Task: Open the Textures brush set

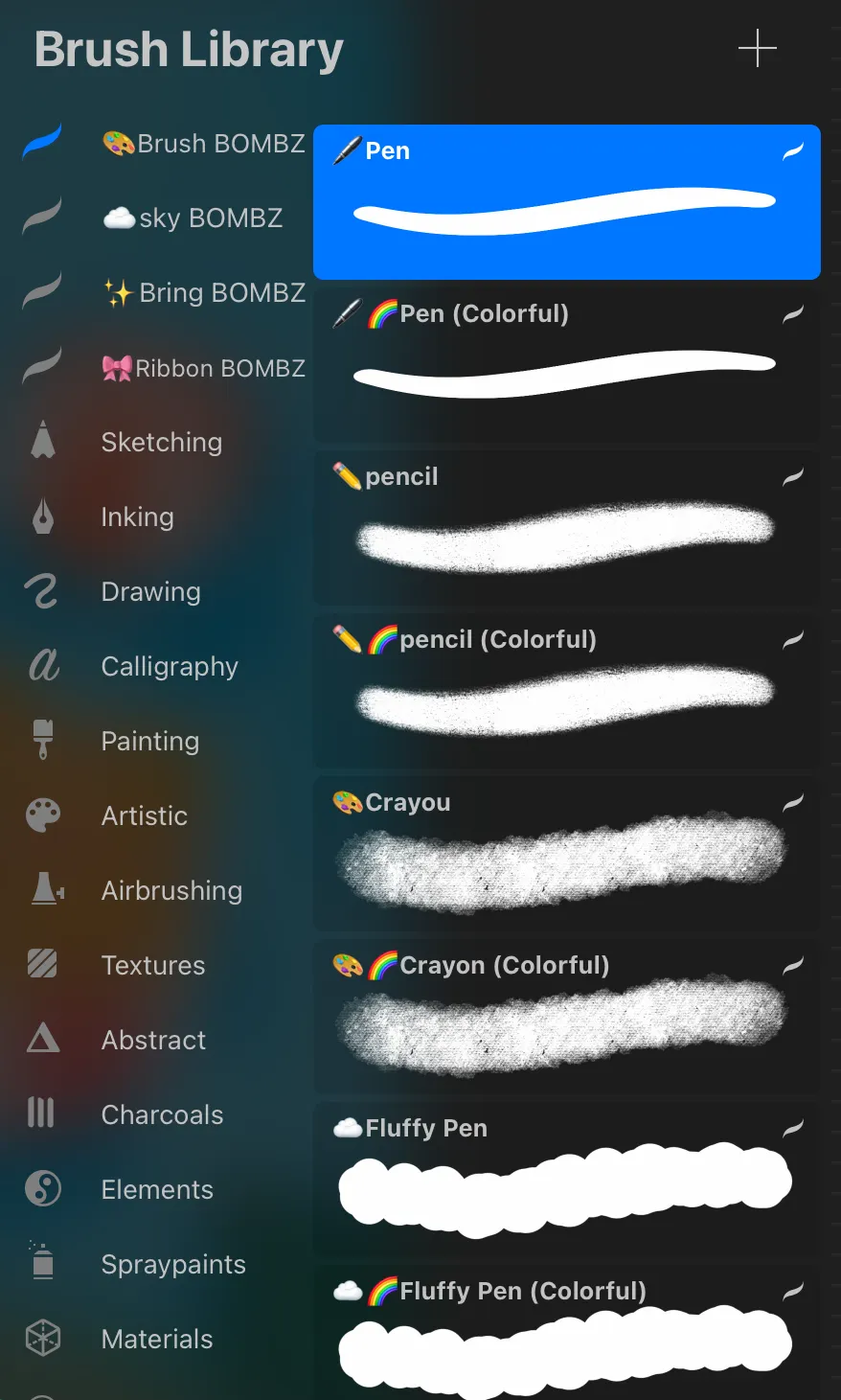Action: [153, 966]
